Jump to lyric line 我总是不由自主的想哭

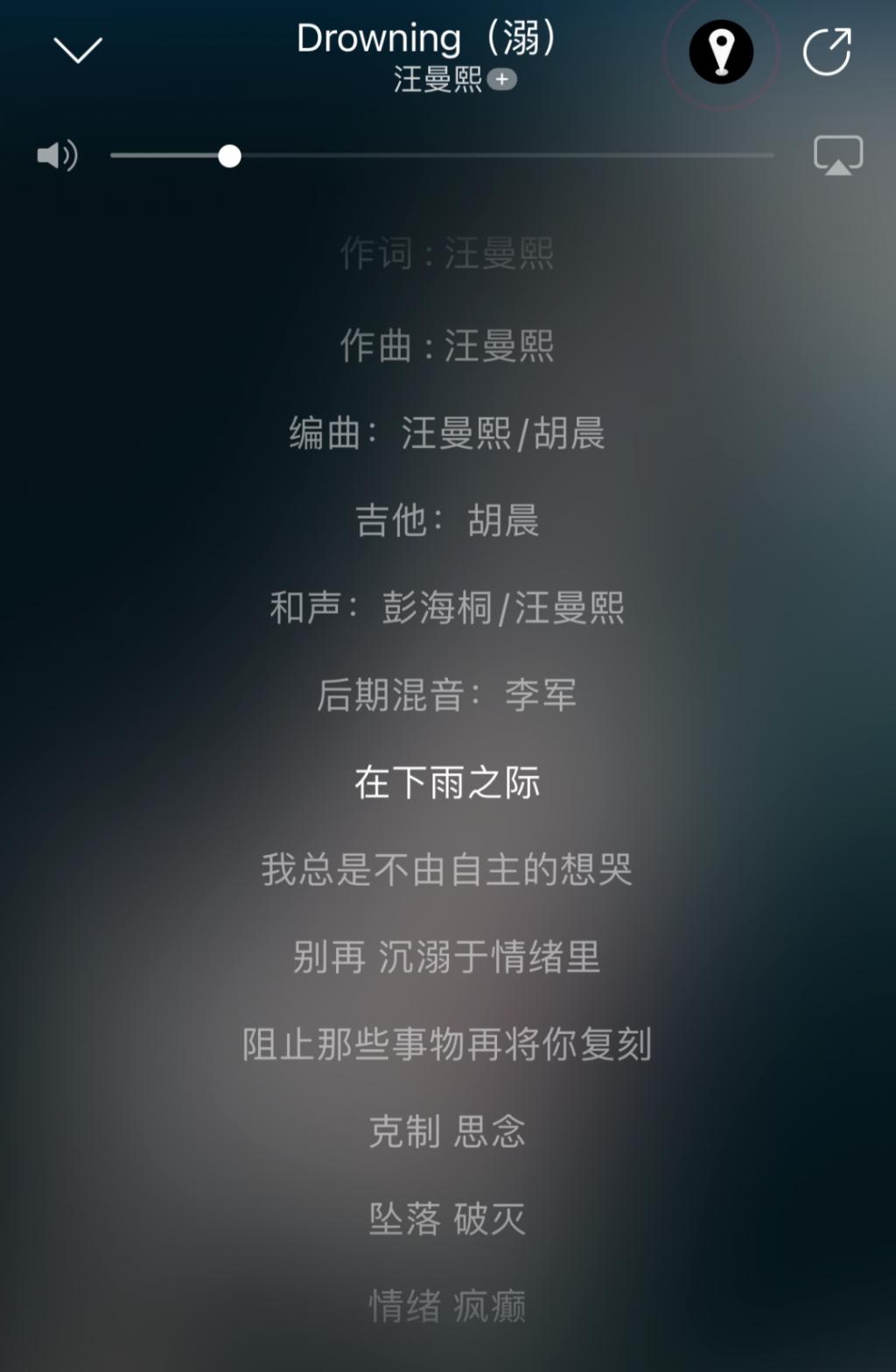(x=446, y=869)
